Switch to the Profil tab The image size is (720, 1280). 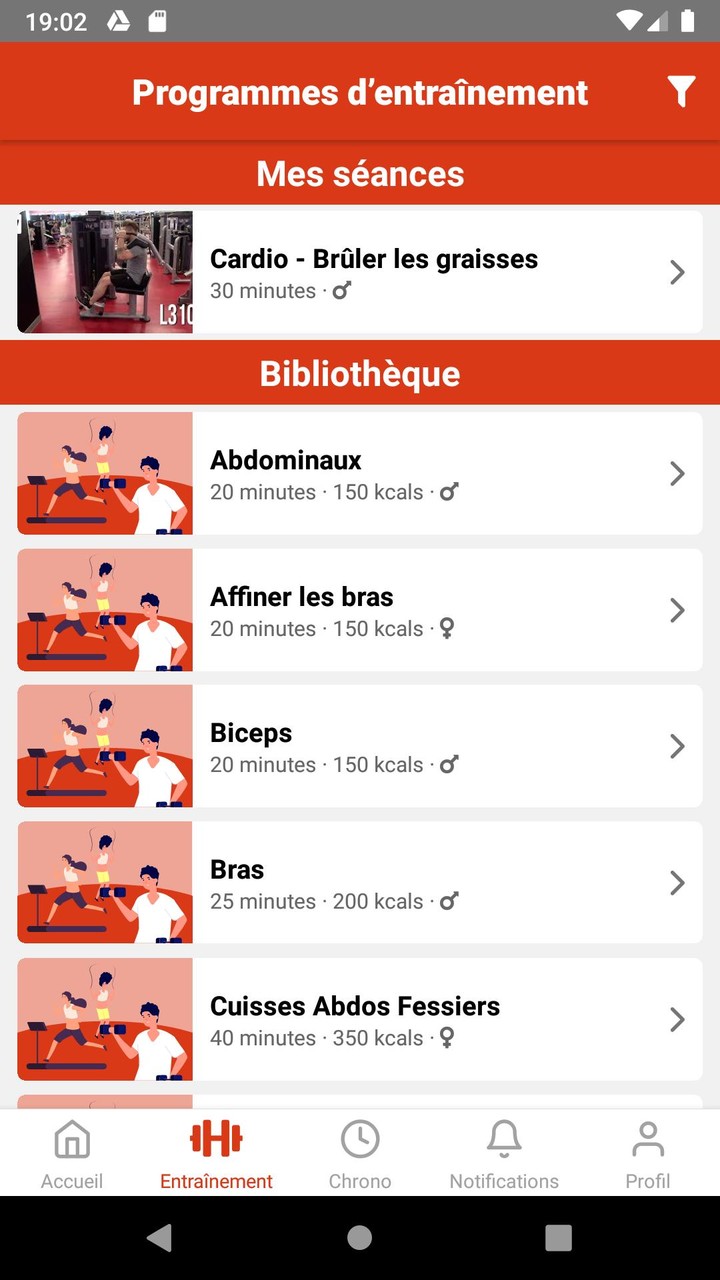click(648, 1153)
